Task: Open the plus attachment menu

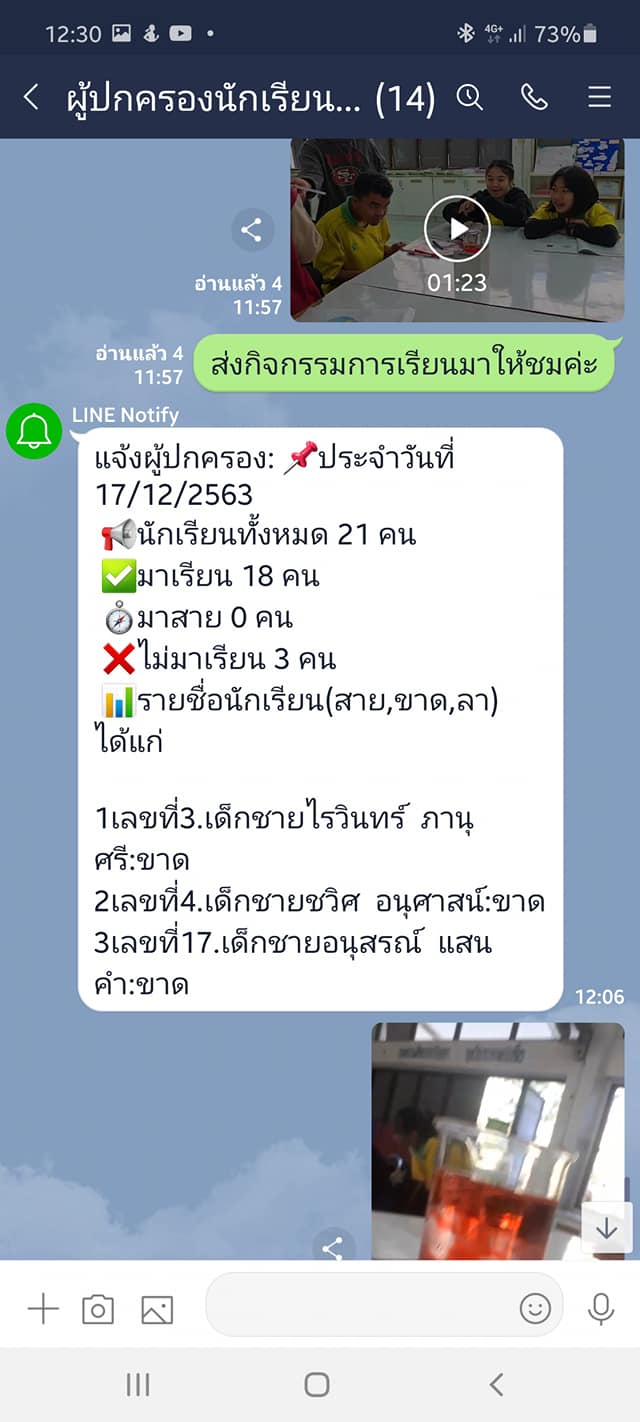Action: pos(42,1308)
